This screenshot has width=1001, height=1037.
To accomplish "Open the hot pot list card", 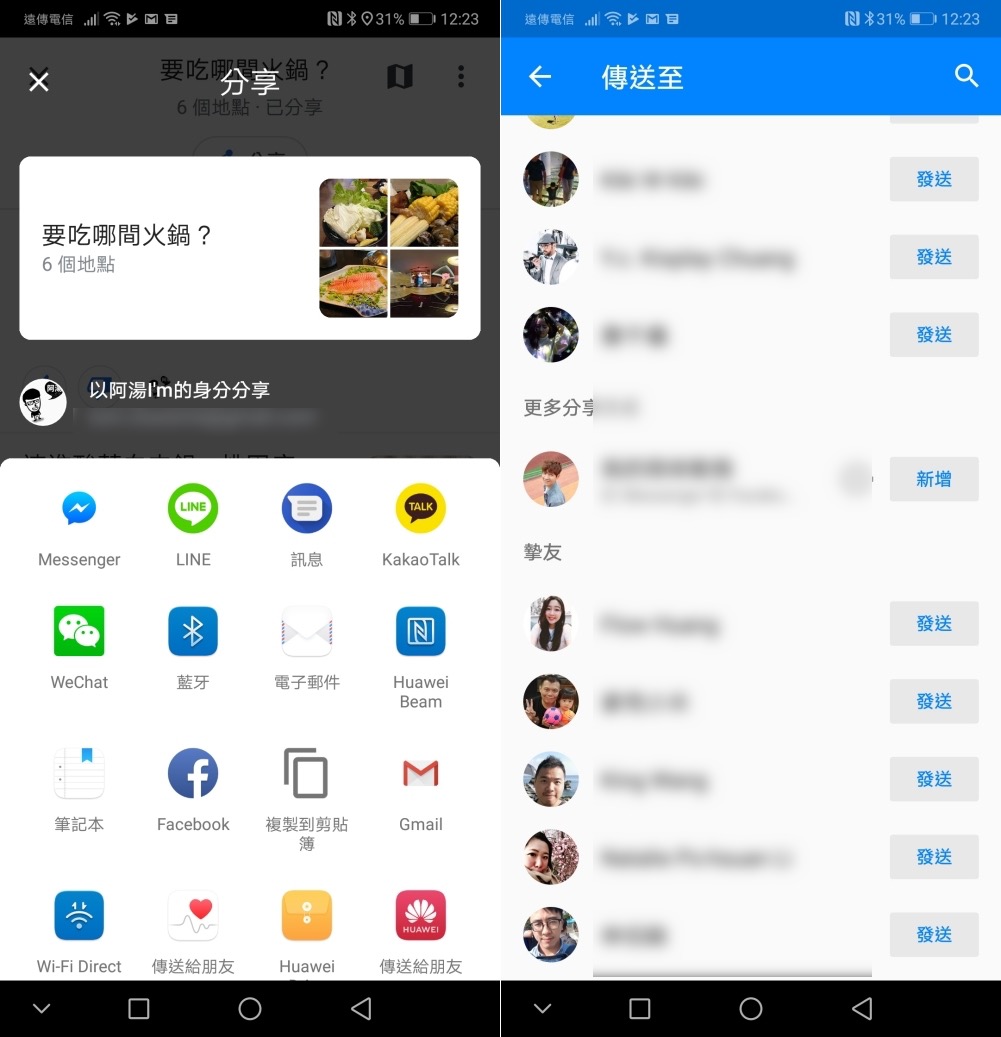I will click(x=249, y=248).
